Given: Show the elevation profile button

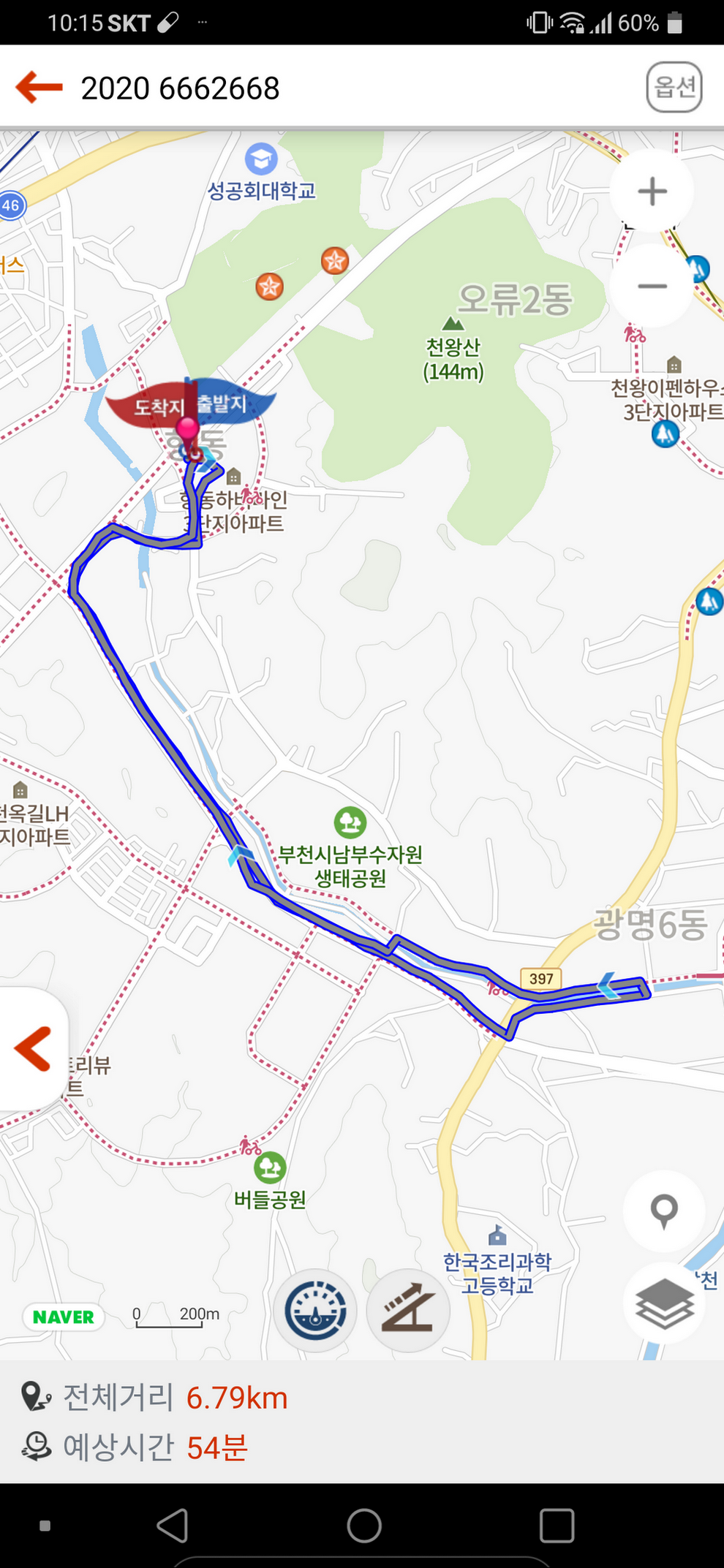Looking at the screenshot, I should tap(408, 1310).
